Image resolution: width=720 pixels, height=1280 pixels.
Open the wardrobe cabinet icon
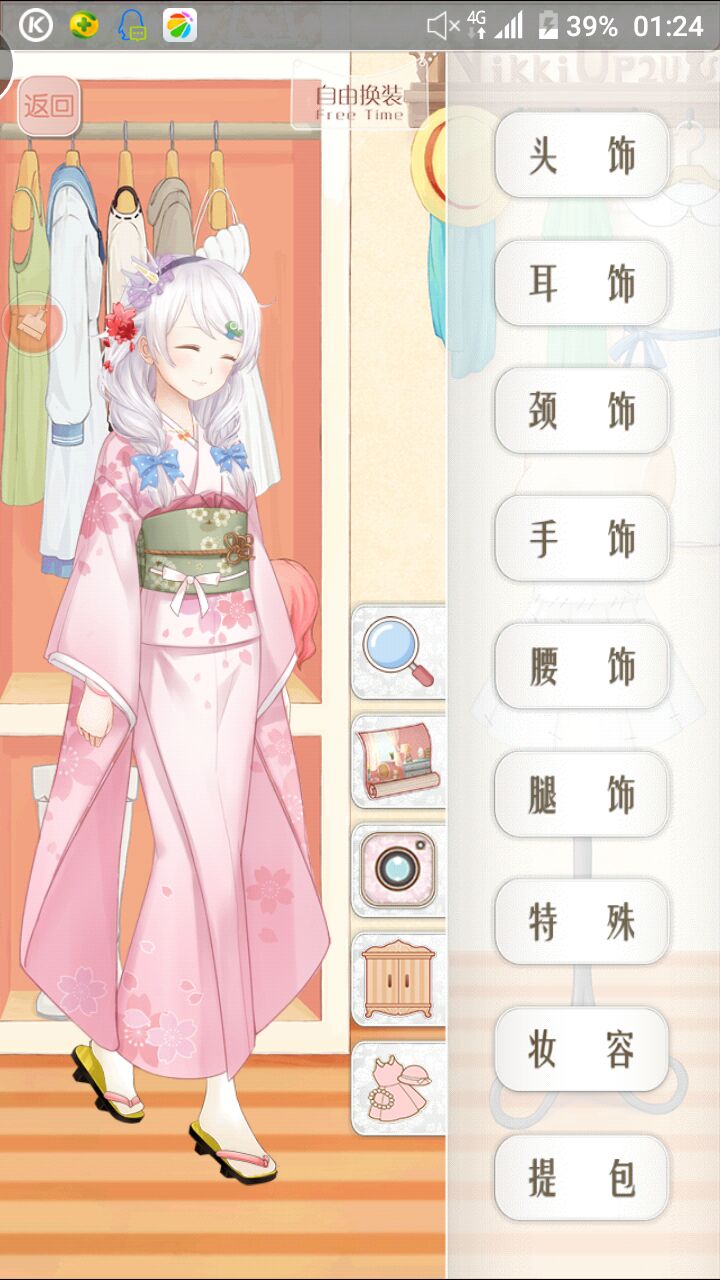coord(399,979)
